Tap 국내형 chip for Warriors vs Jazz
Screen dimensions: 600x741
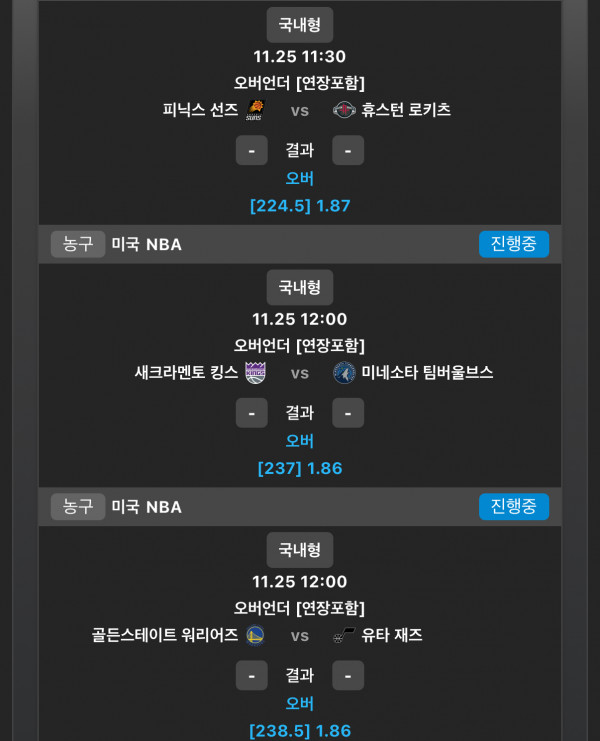pos(299,550)
